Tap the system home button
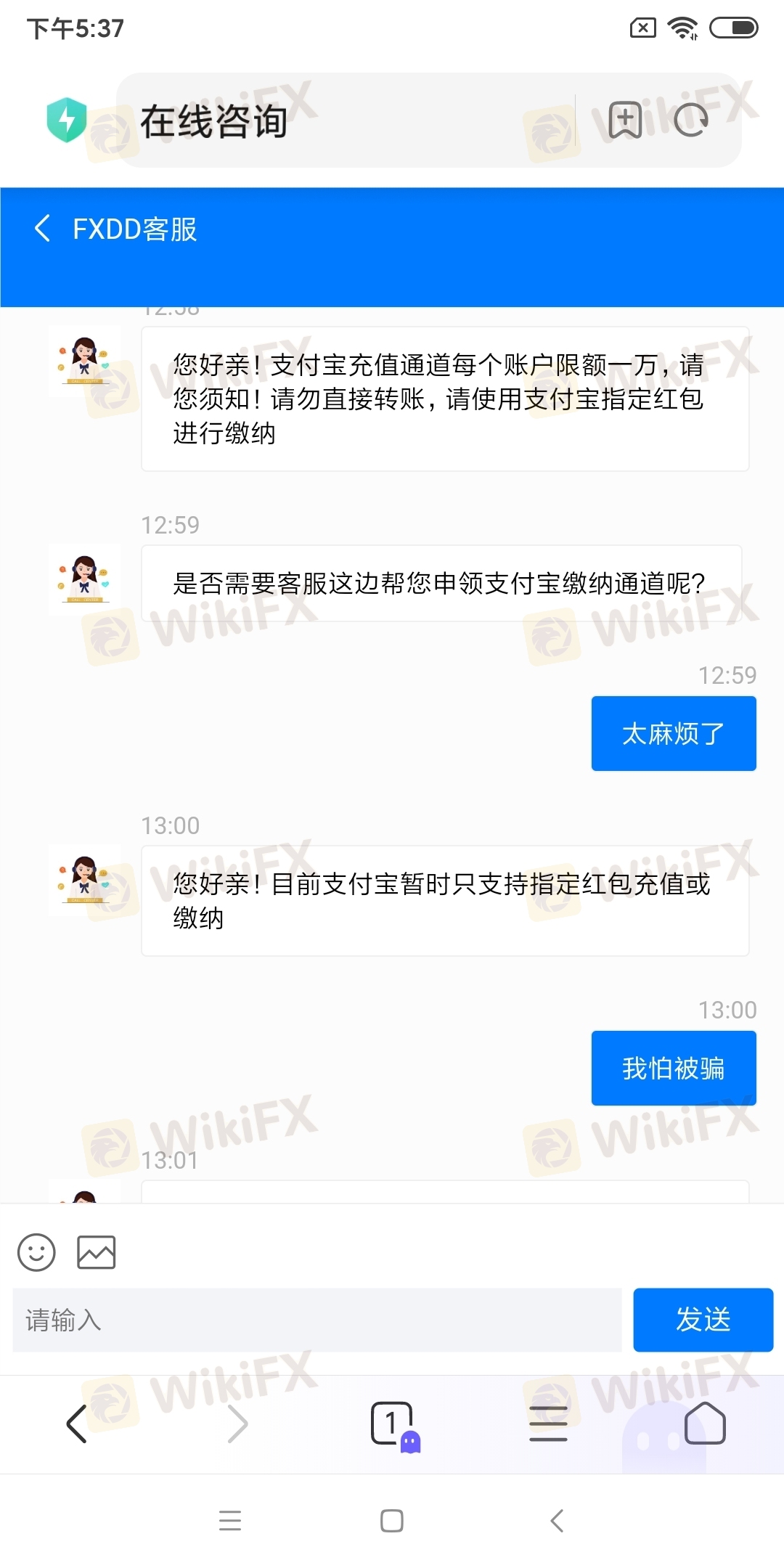 click(x=392, y=1520)
